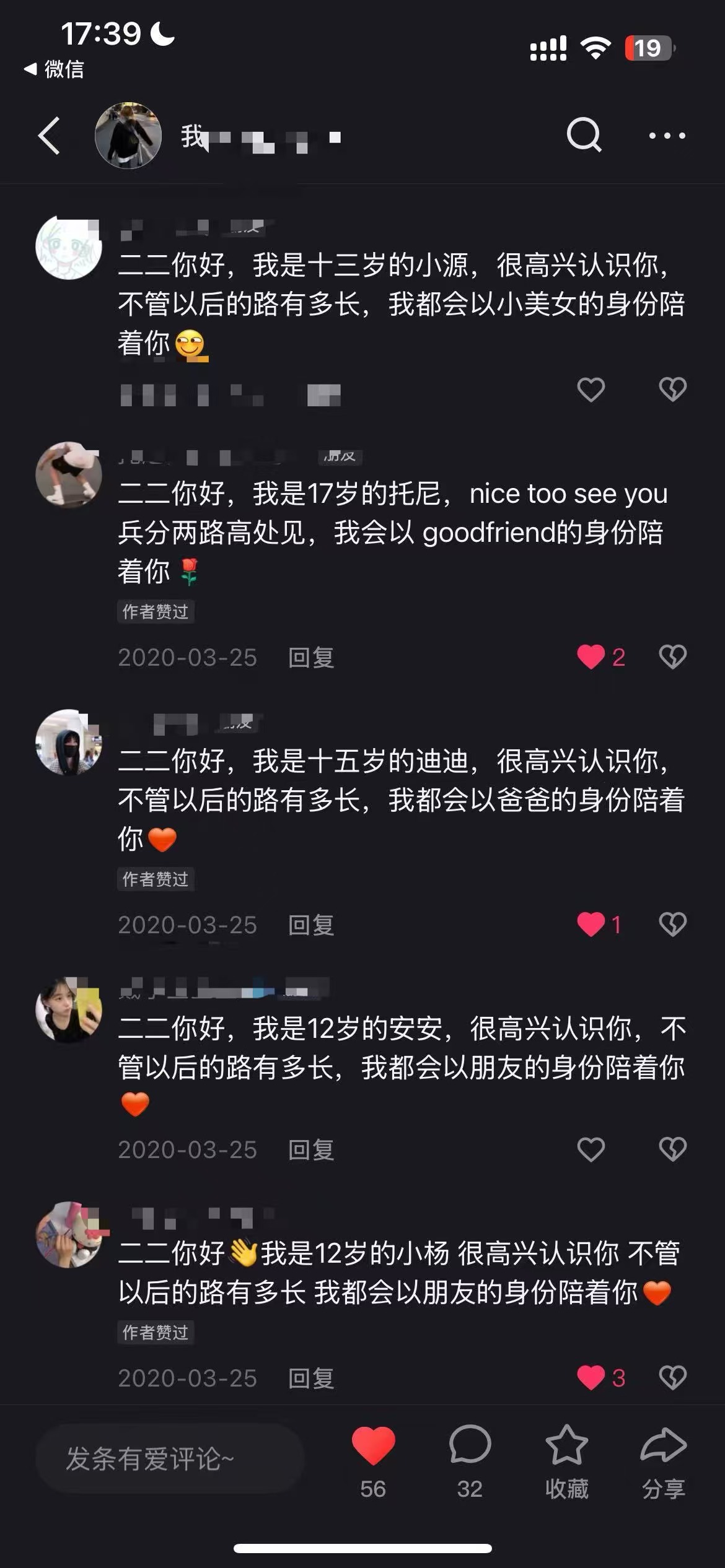Image resolution: width=725 pixels, height=1568 pixels.
Task: Like the comment from 12岁的安安
Action: click(x=591, y=1150)
